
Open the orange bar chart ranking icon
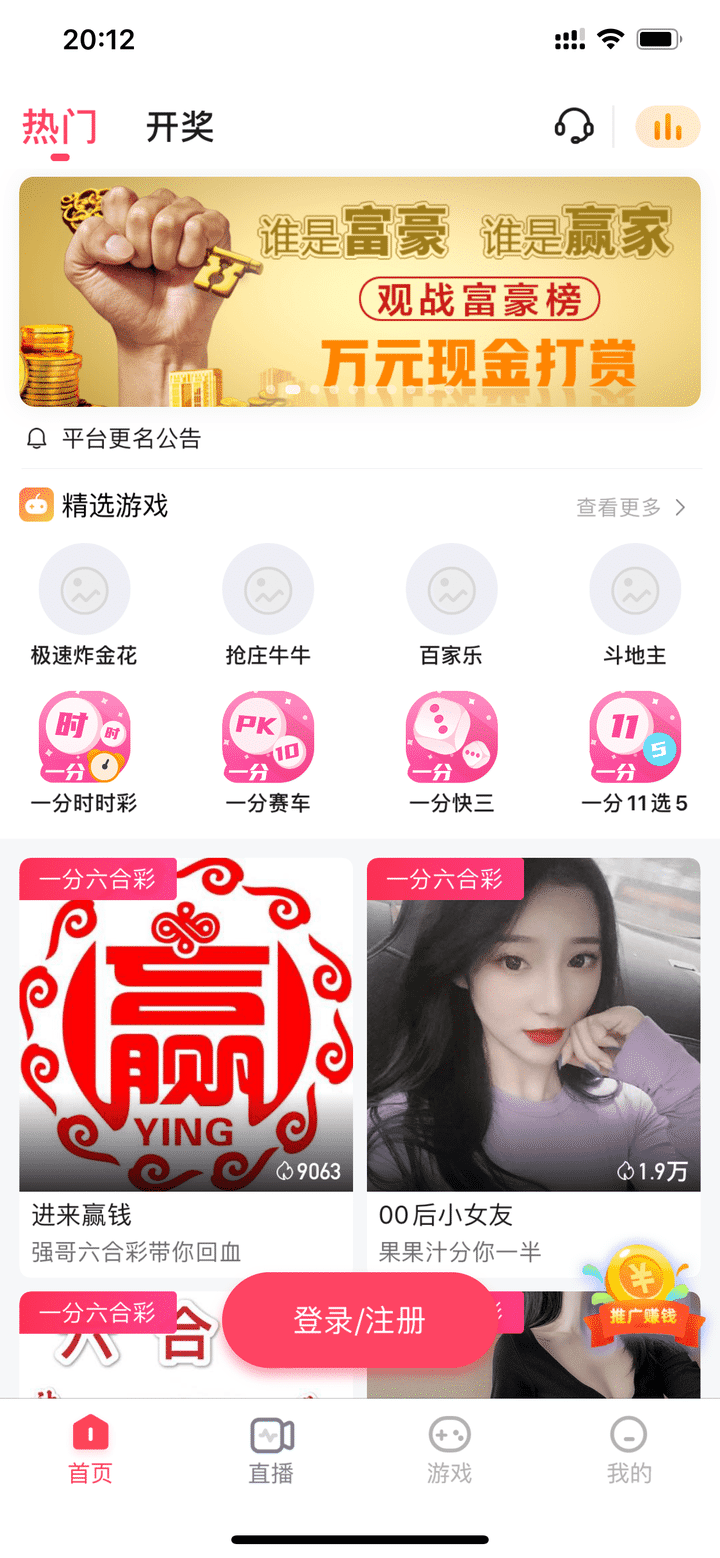[x=667, y=127]
